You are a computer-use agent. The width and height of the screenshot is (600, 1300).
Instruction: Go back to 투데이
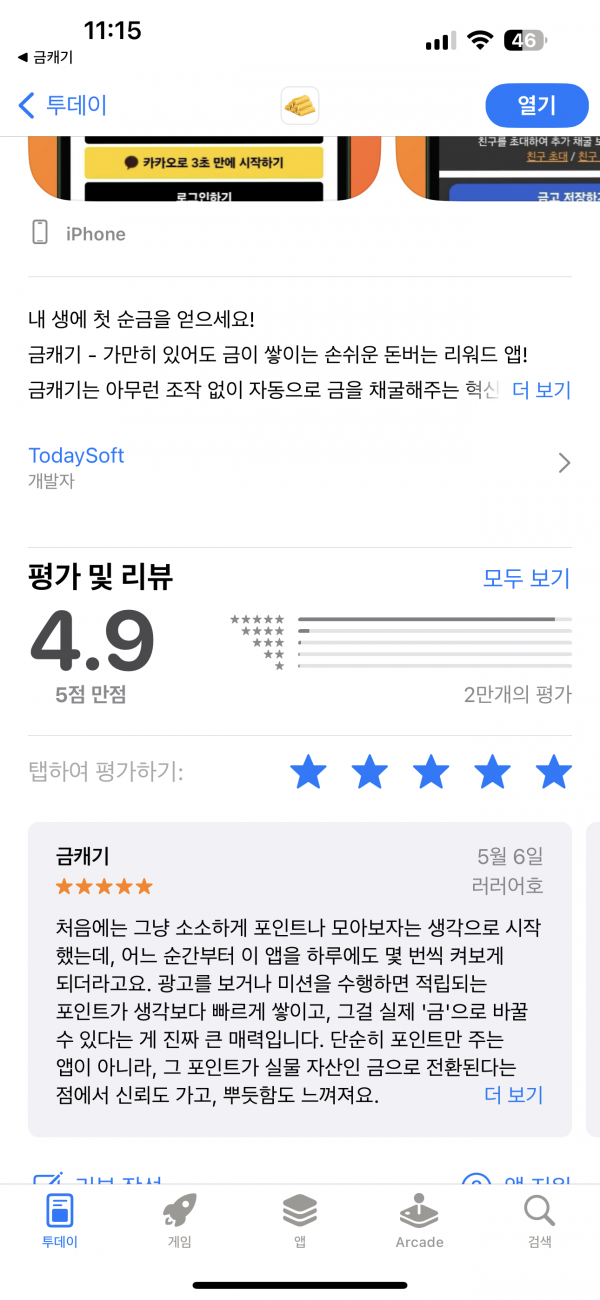pos(62,105)
